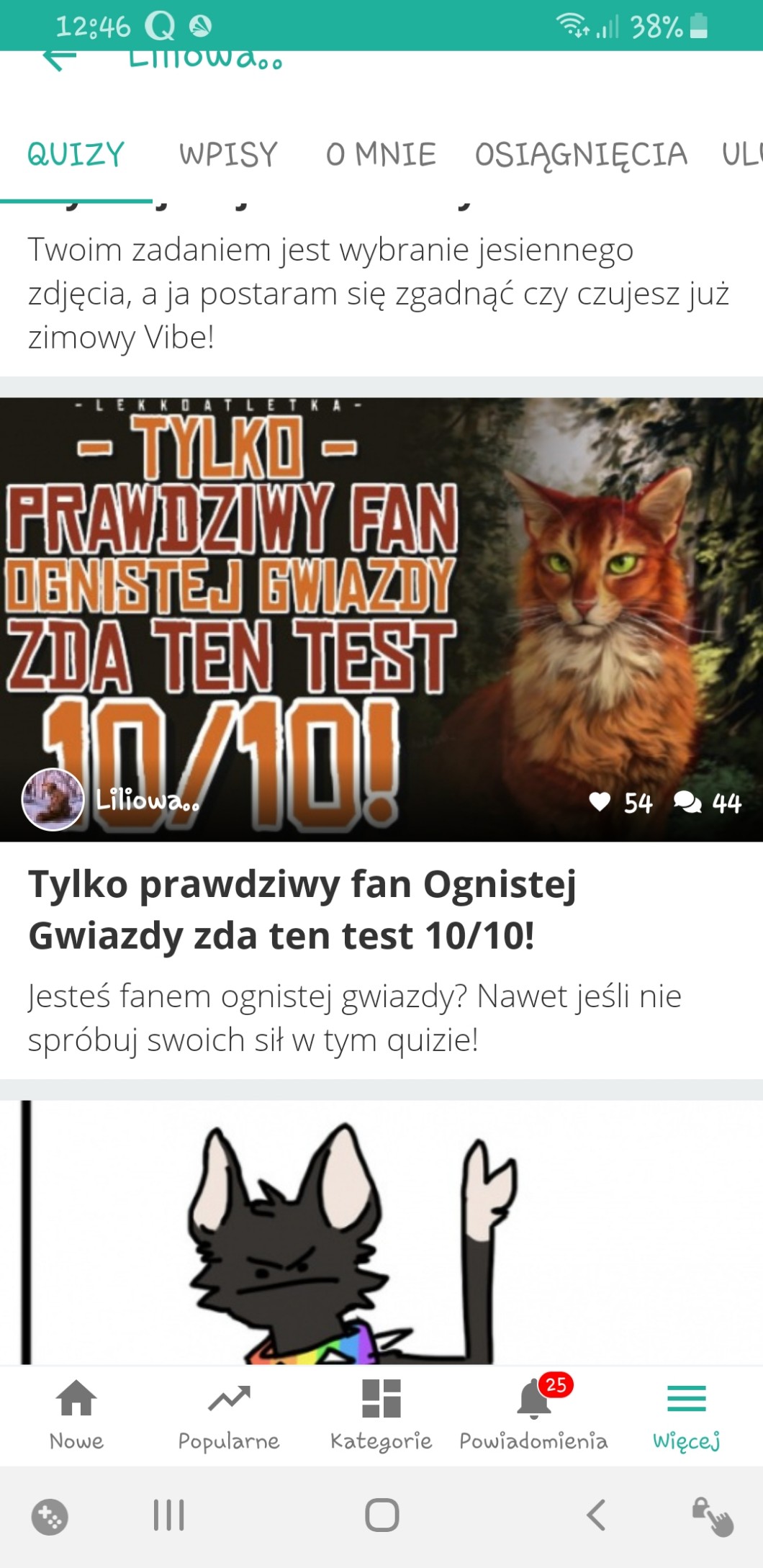Open the system recent apps button
Viewport: 763px width, 1568px height.
169,1515
